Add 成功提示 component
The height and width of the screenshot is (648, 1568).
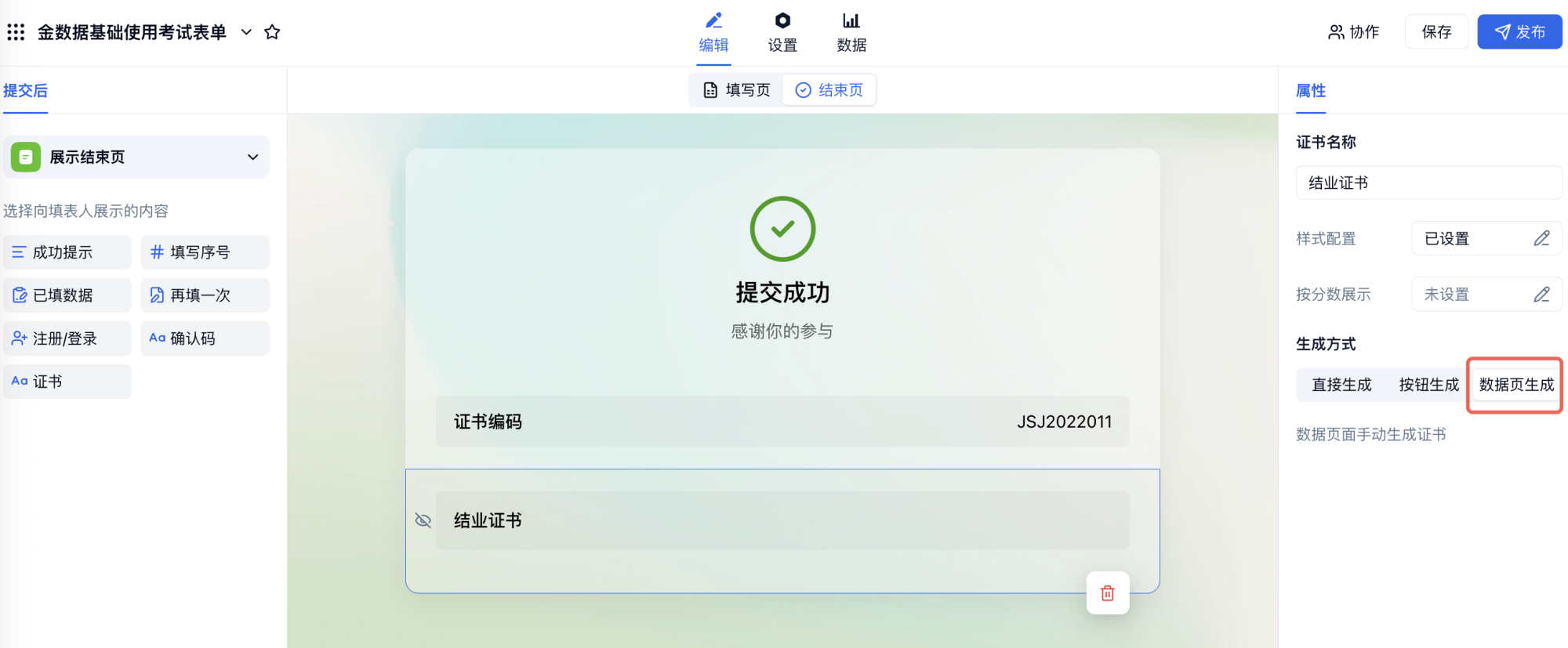[67, 252]
